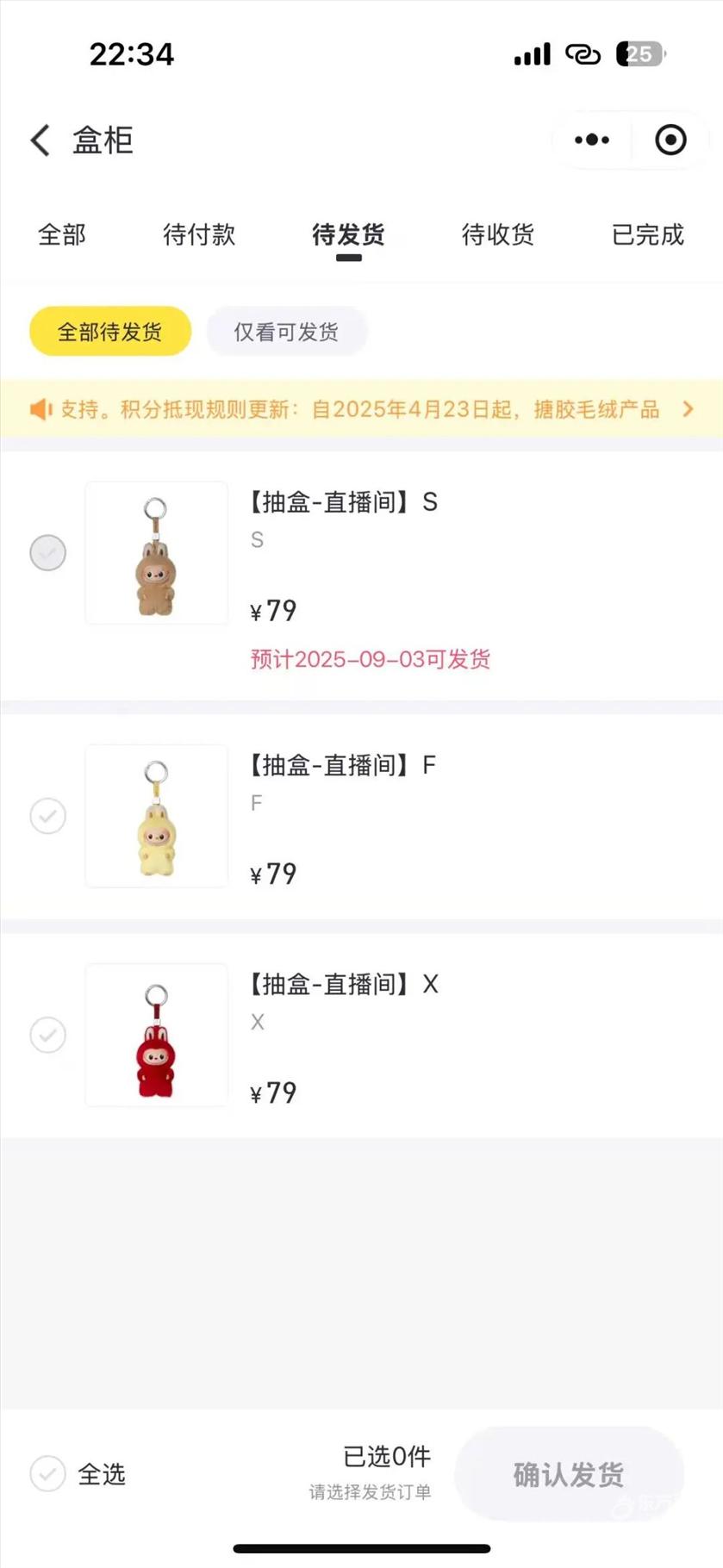Open the brown keychain product S
Image resolution: width=723 pixels, height=1568 pixels.
pos(156,552)
